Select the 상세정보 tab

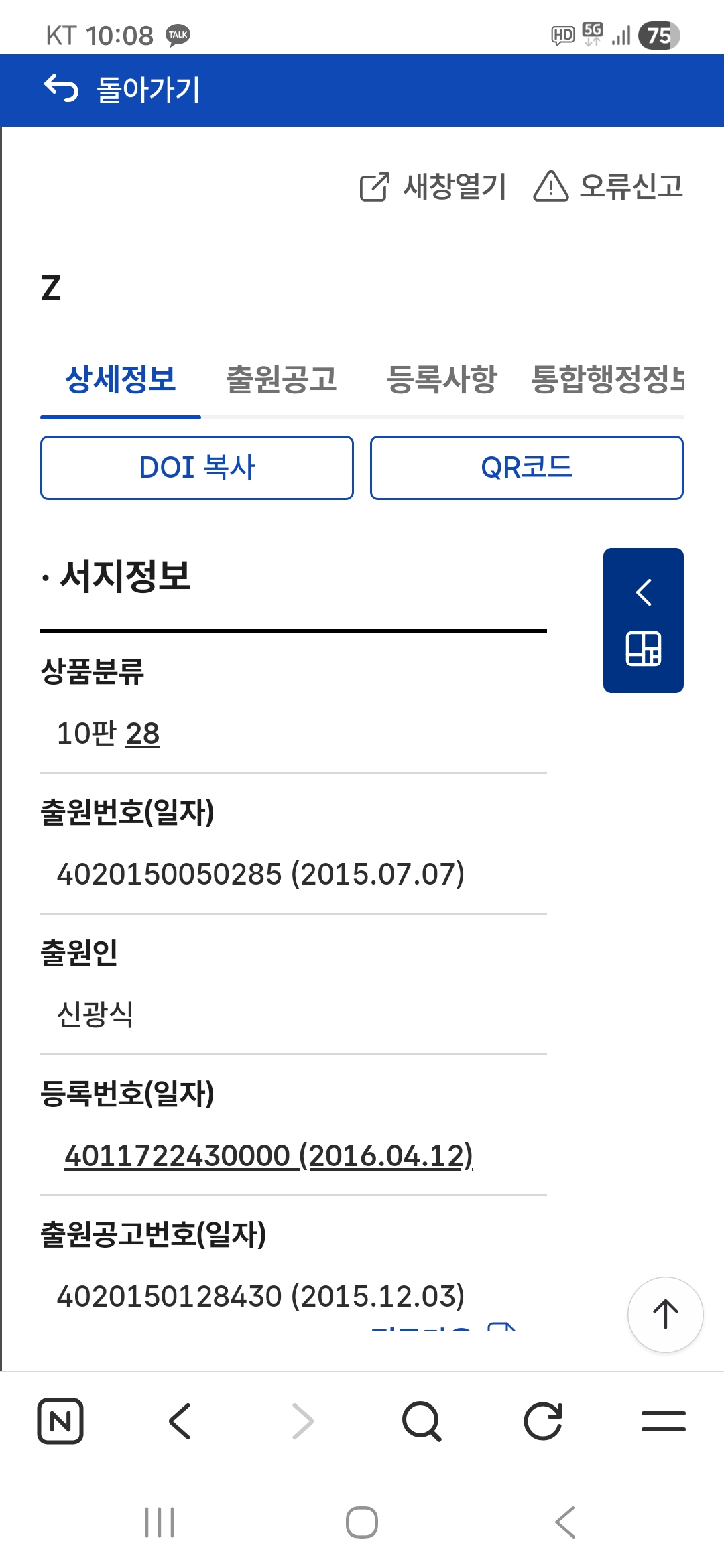click(x=121, y=379)
